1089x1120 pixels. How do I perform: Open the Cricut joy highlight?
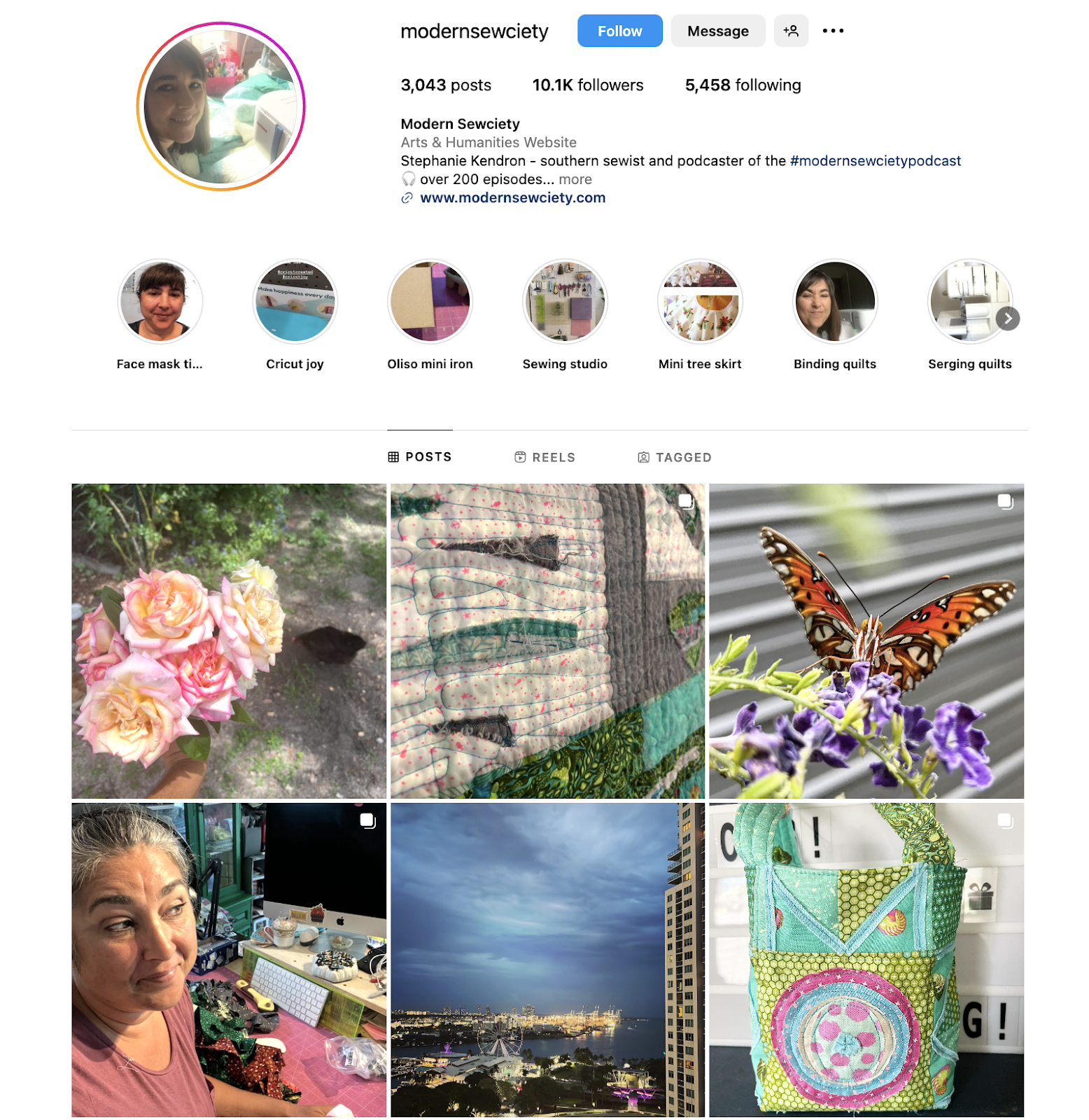(x=295, y=302)
